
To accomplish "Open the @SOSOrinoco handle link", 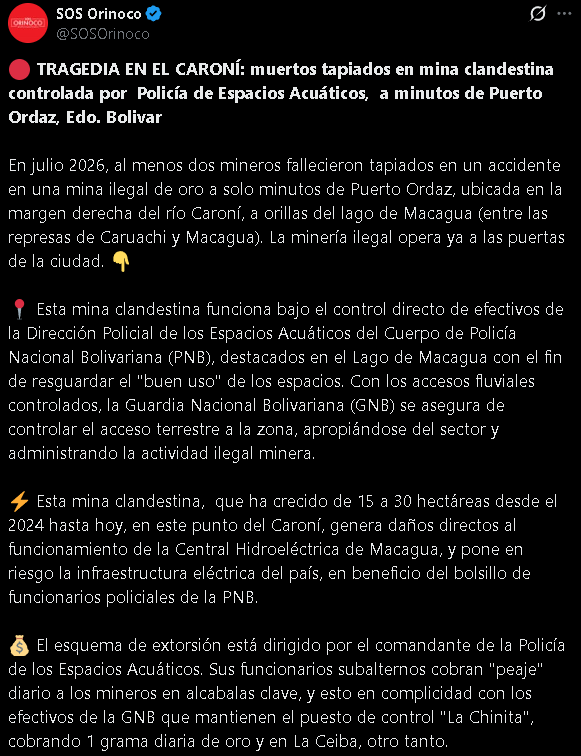I will 103,34.
